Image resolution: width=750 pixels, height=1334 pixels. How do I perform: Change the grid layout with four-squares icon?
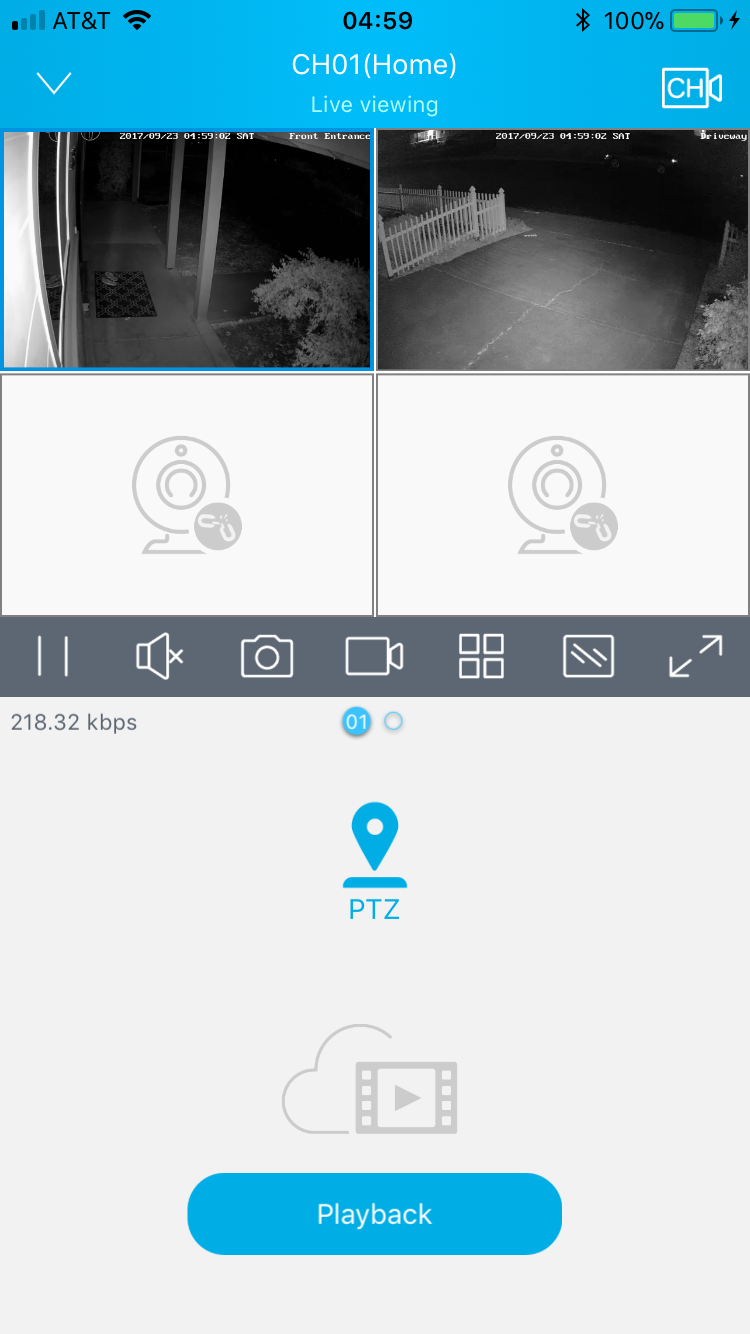click(481, 657)
